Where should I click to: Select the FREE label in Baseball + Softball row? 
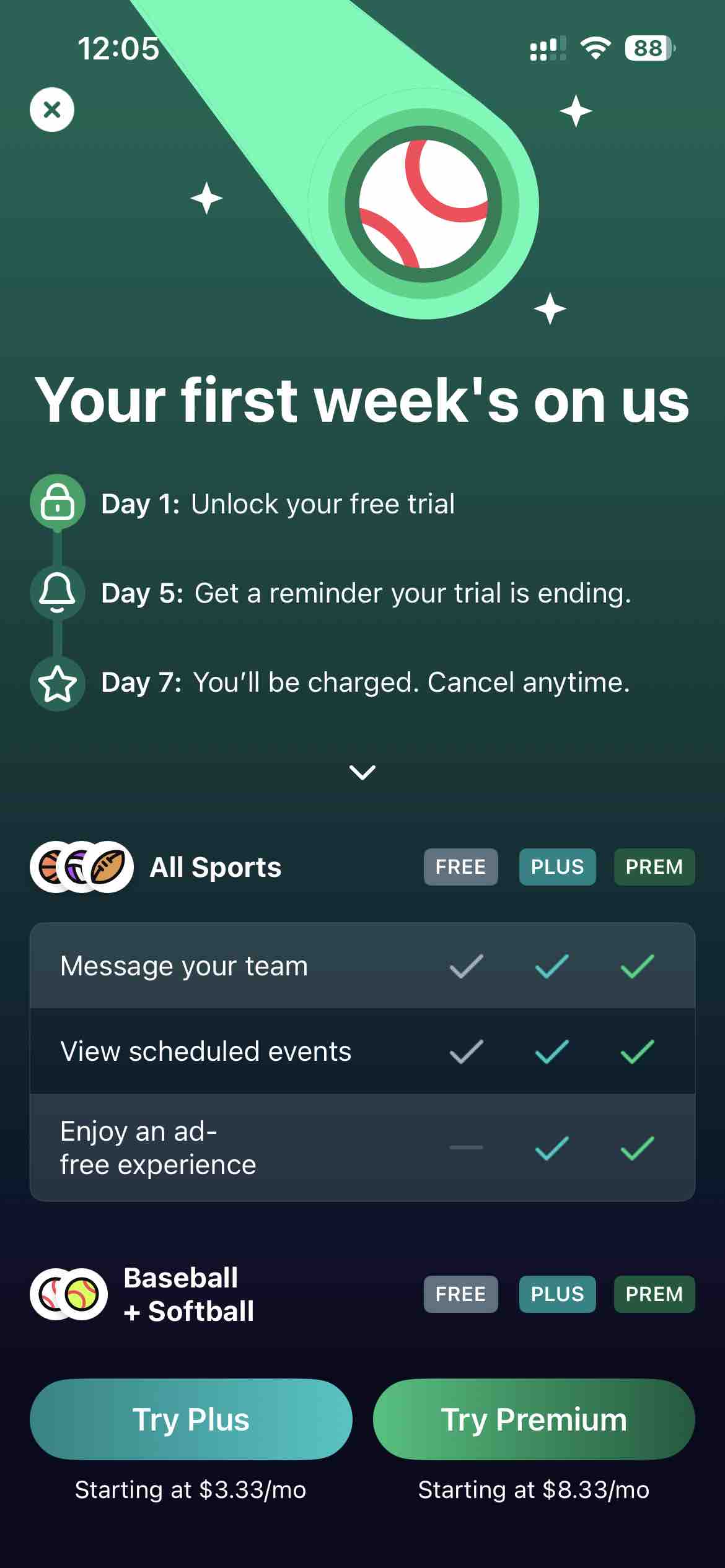coord(460,1294)
